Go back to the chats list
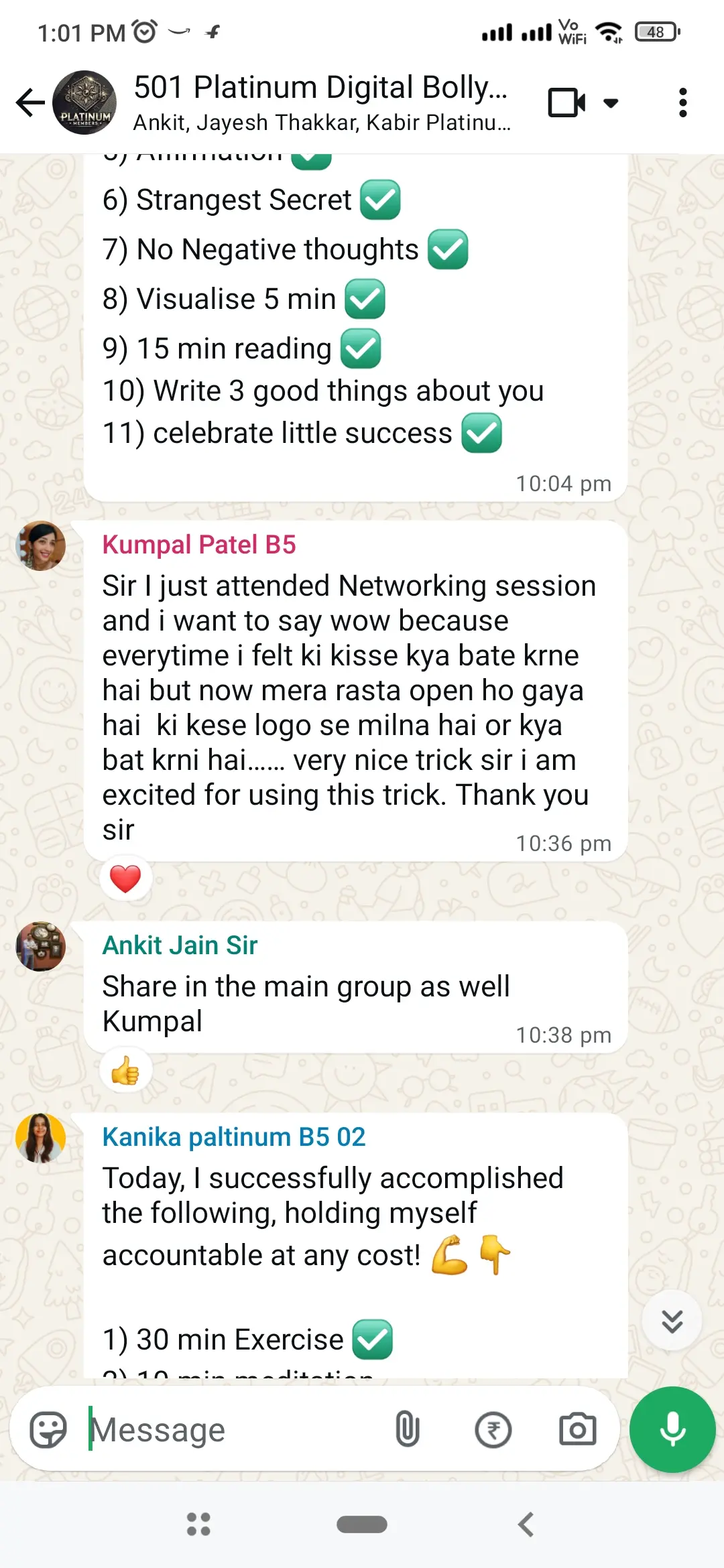The image size is (724, 1568). [30, 103]
